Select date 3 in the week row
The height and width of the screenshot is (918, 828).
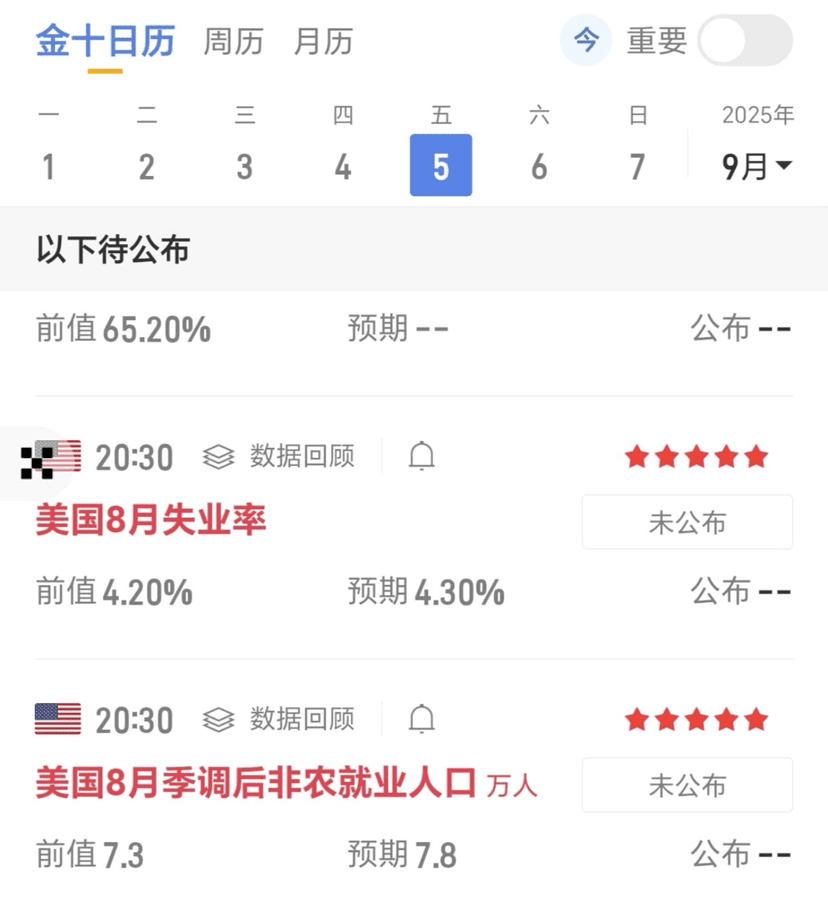[x=244, y=166]
